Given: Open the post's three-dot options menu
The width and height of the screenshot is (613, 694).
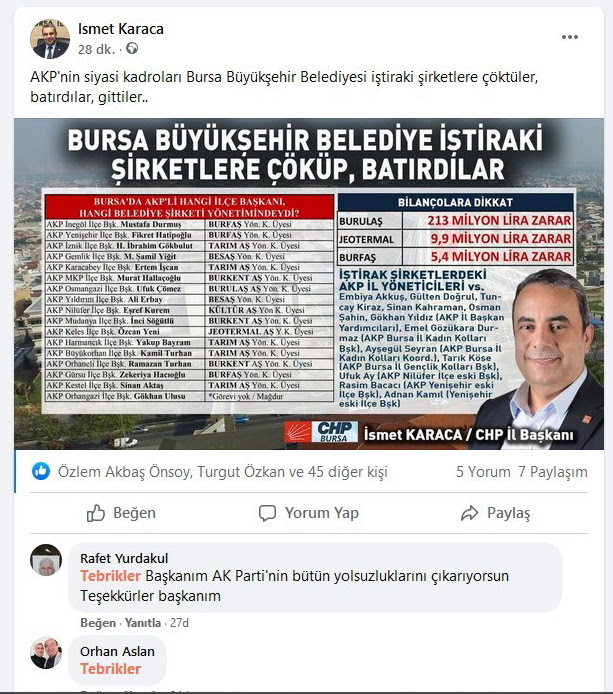Looking at the screenshot, I should coord(569,38).
